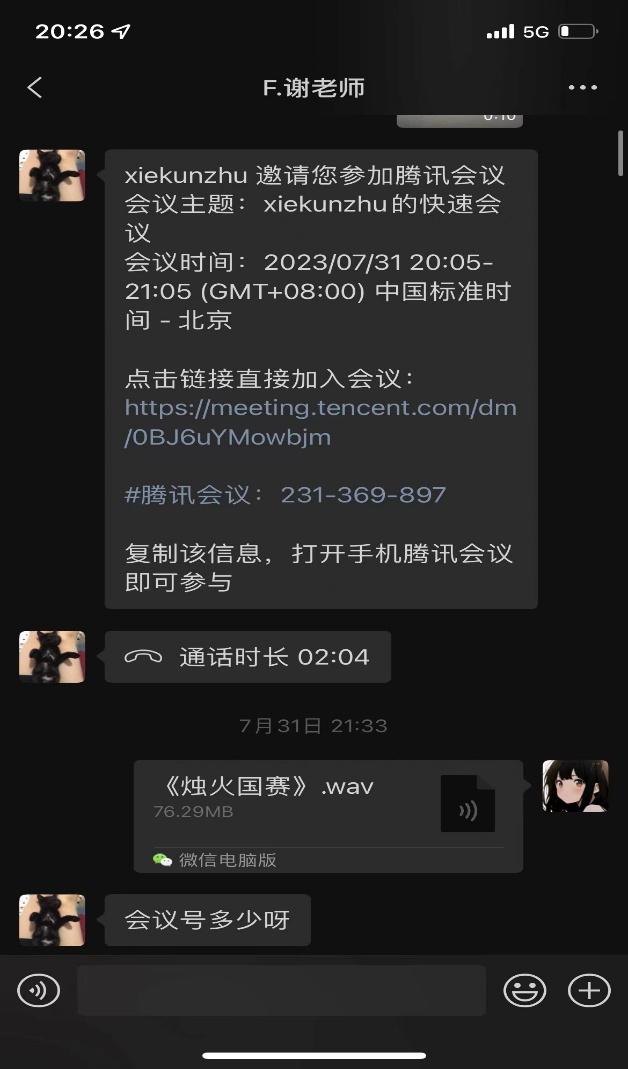Call back from the 通话时长 02:04 record
This screenshot has width=628, height=1069.
(x=247, y=657)
